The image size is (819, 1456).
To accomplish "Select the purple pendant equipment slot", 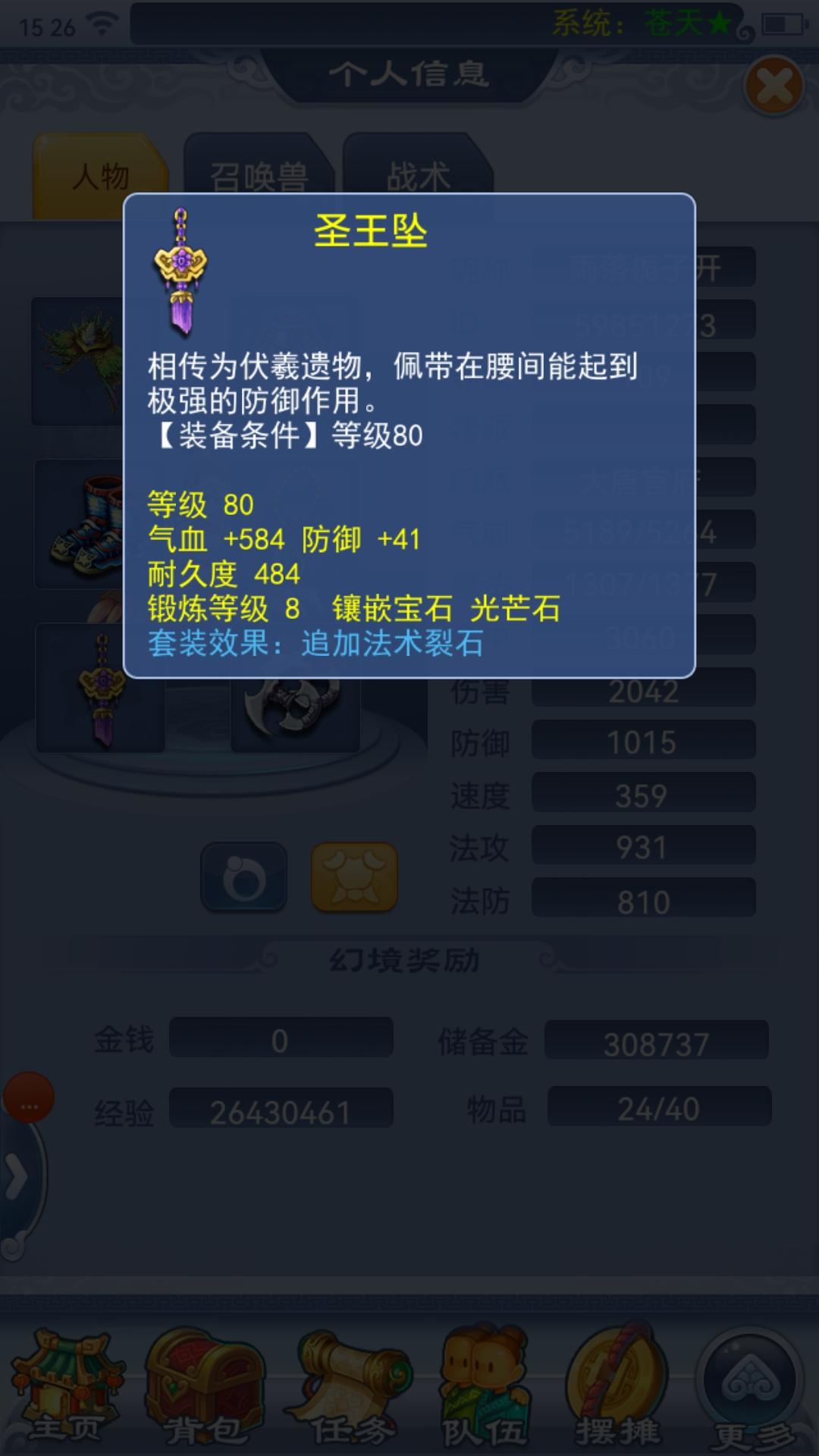I will click(x=100, y=689).
